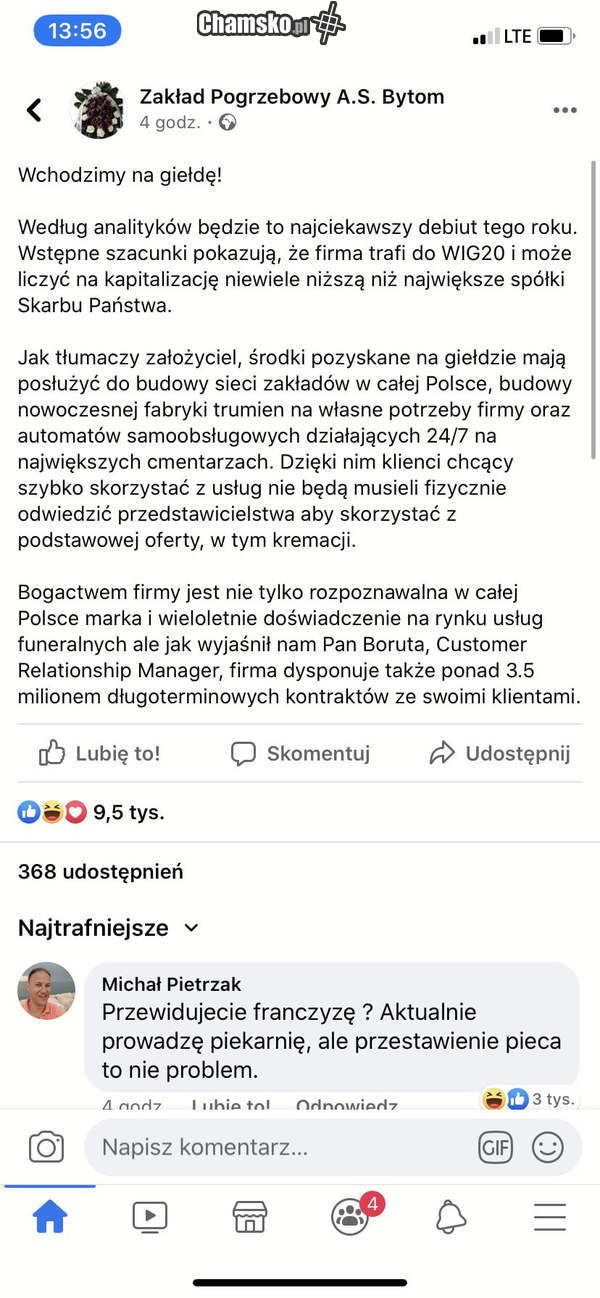Like the post with Lubię to!

click(x=99, y=753)
